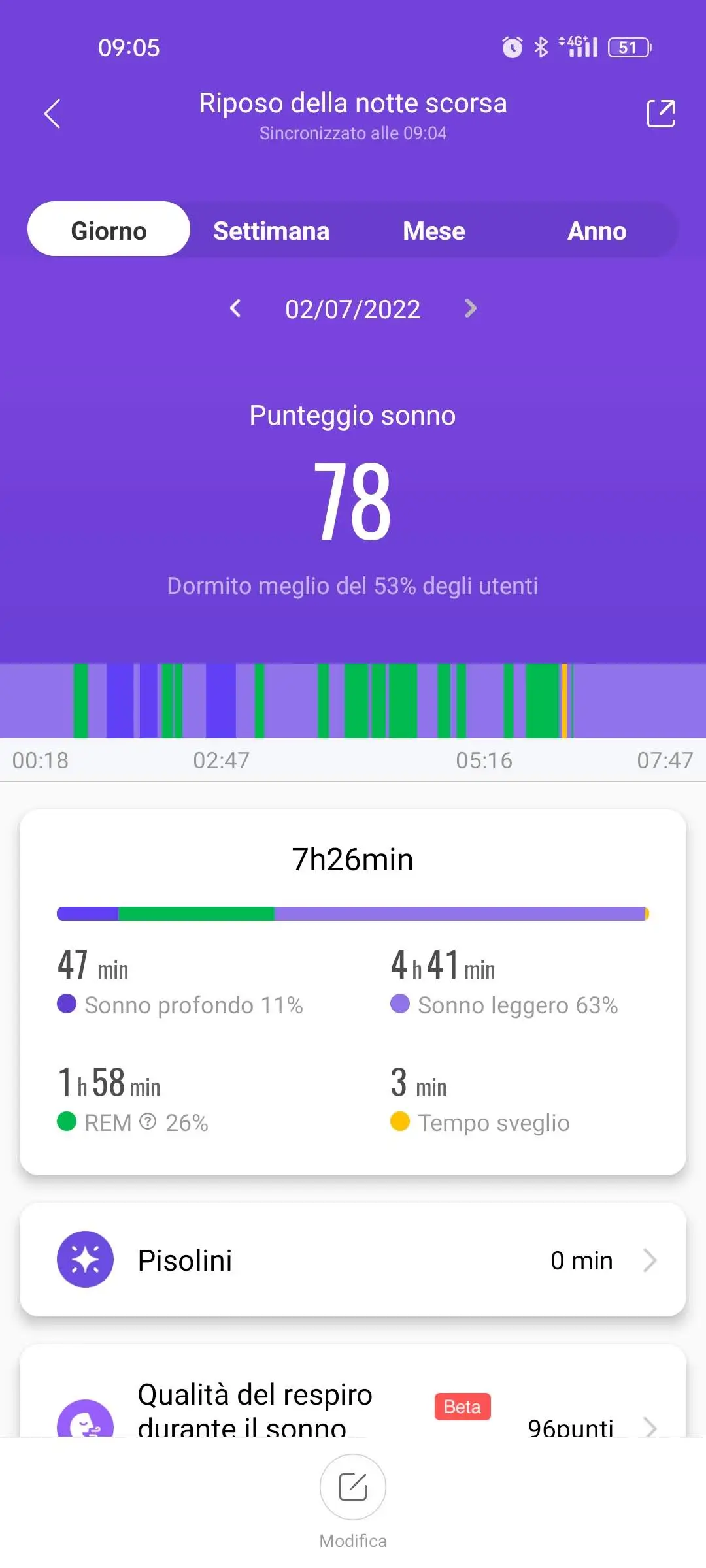Tap the back arrow to exit sleep details
The image size is (706, 1568).
tap(52, 113)
